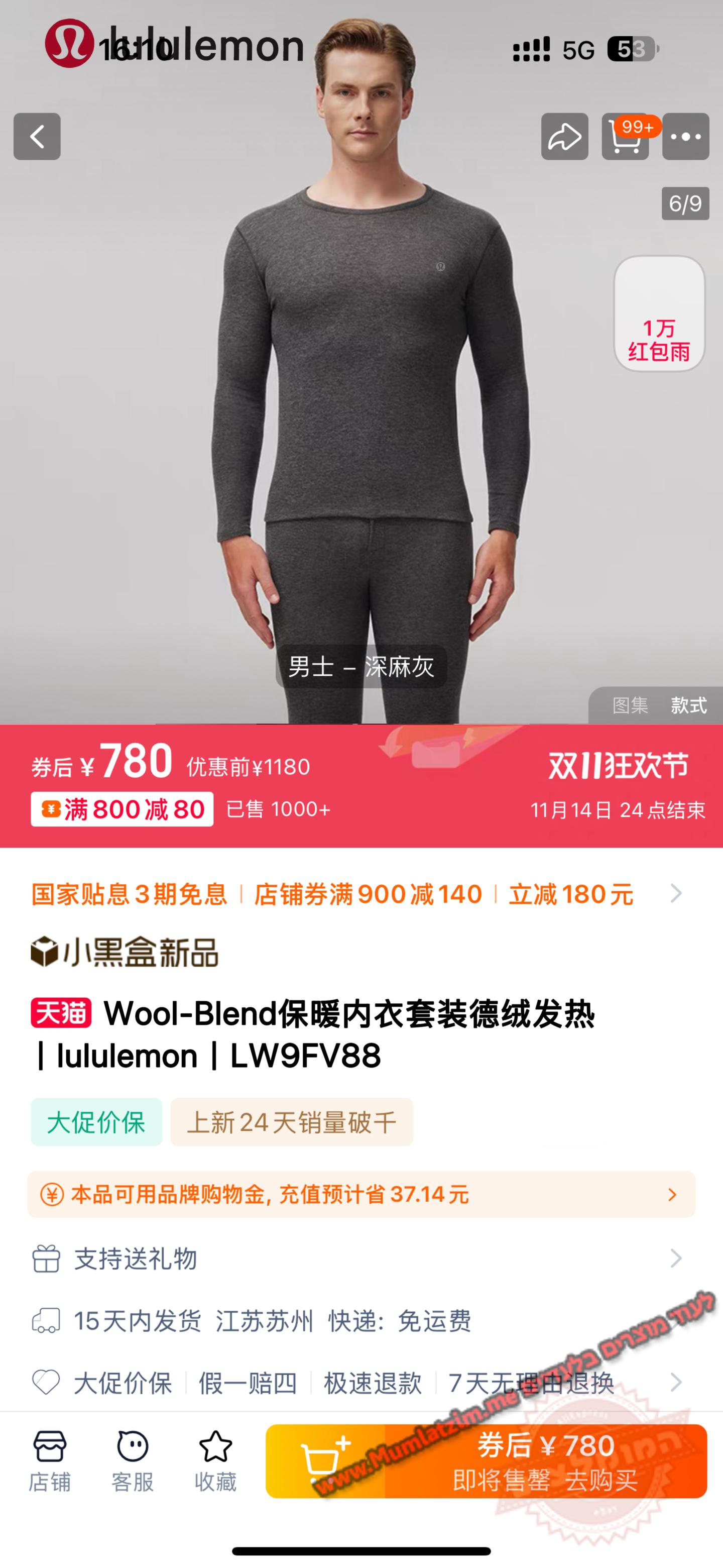723x1568 pixels.
Task: View the 大促价保 service guarantees row
Action: coord(361,1383)
